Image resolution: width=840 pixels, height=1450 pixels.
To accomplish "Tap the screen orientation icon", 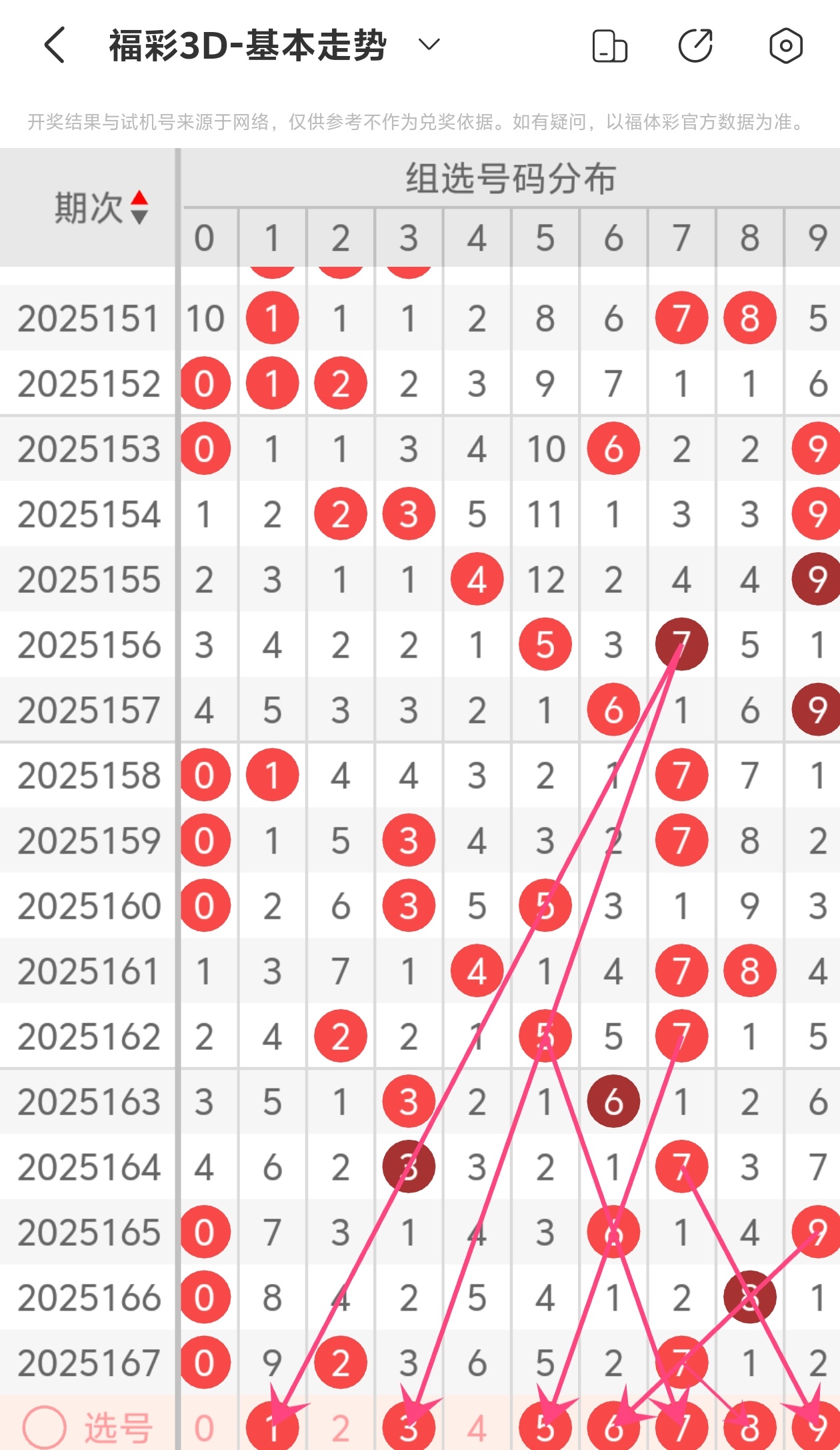I will (x=609, y=46).
